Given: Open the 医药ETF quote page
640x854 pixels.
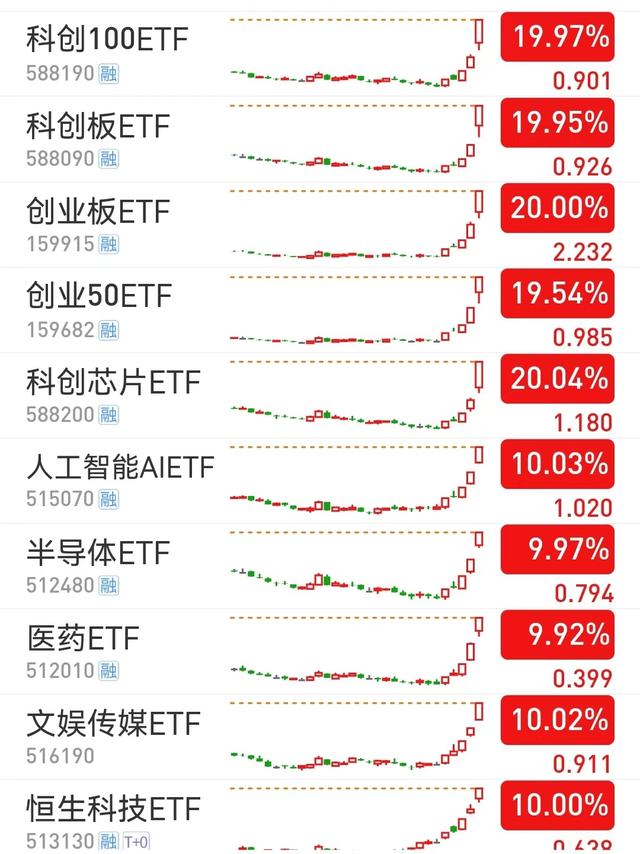Looking at the screenshot, I should (83, 637).
